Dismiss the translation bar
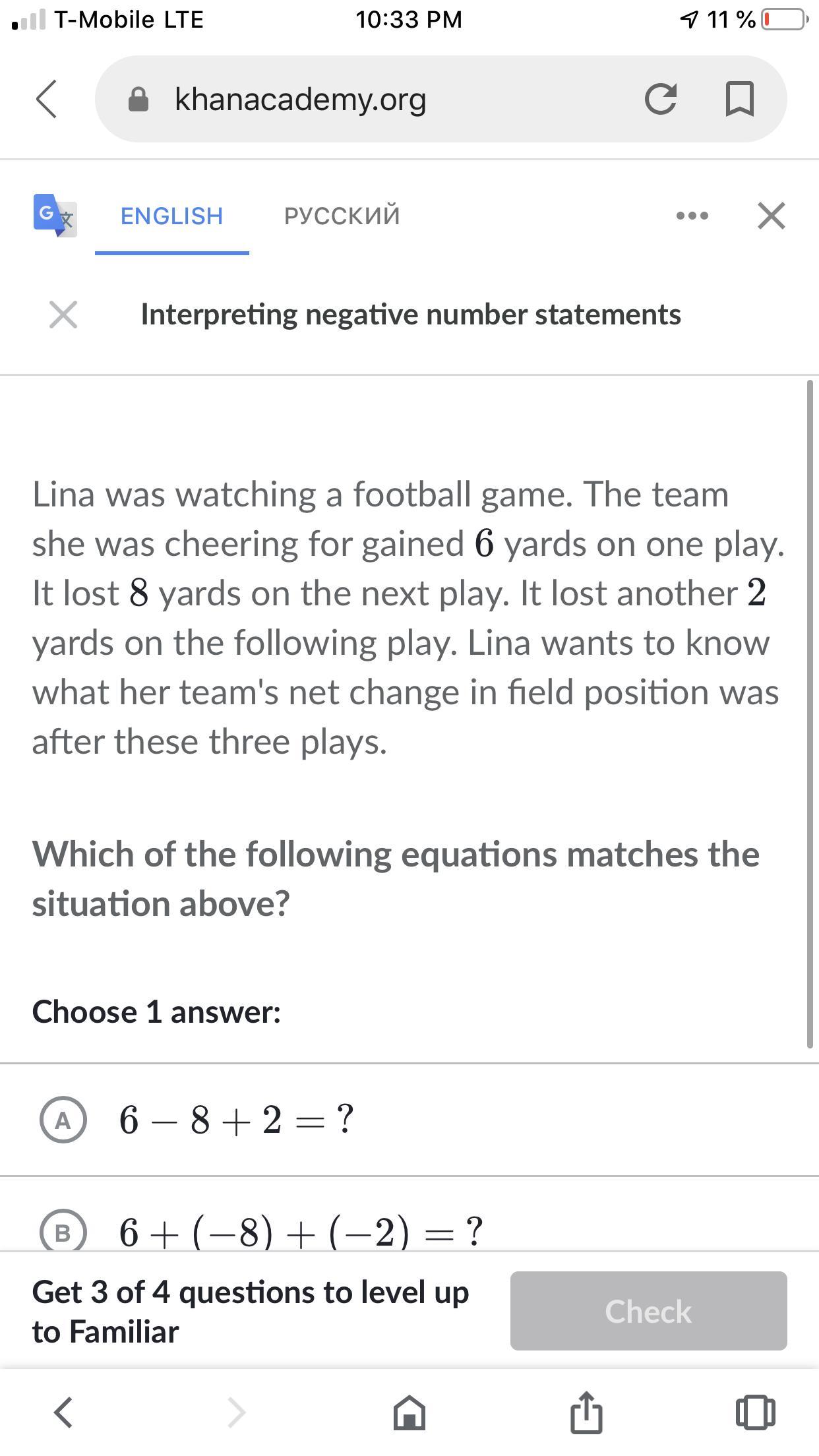The width and height of the screenshot is (819, 1456). 772,216
